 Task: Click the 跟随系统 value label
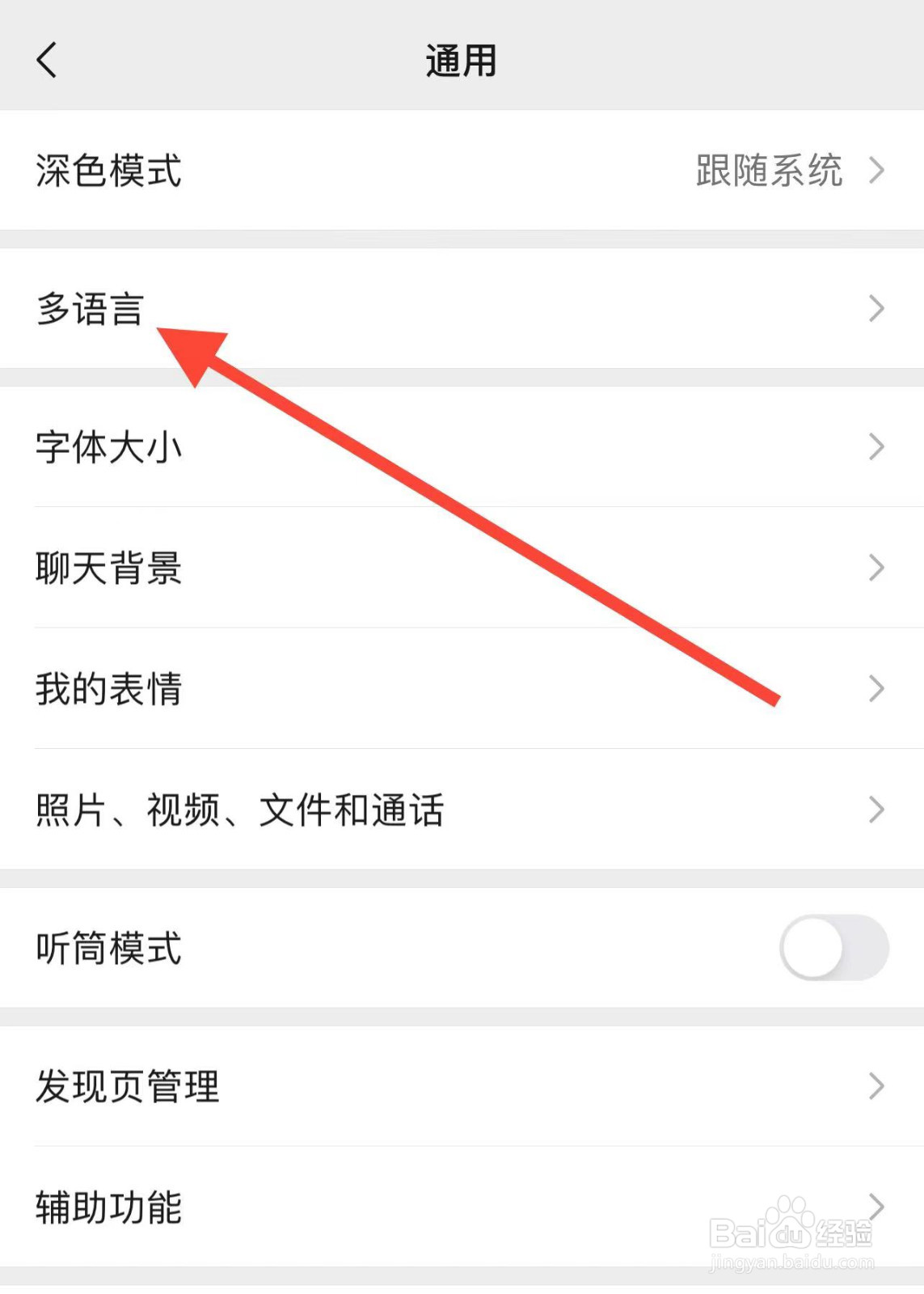click(x=766, y=170)
